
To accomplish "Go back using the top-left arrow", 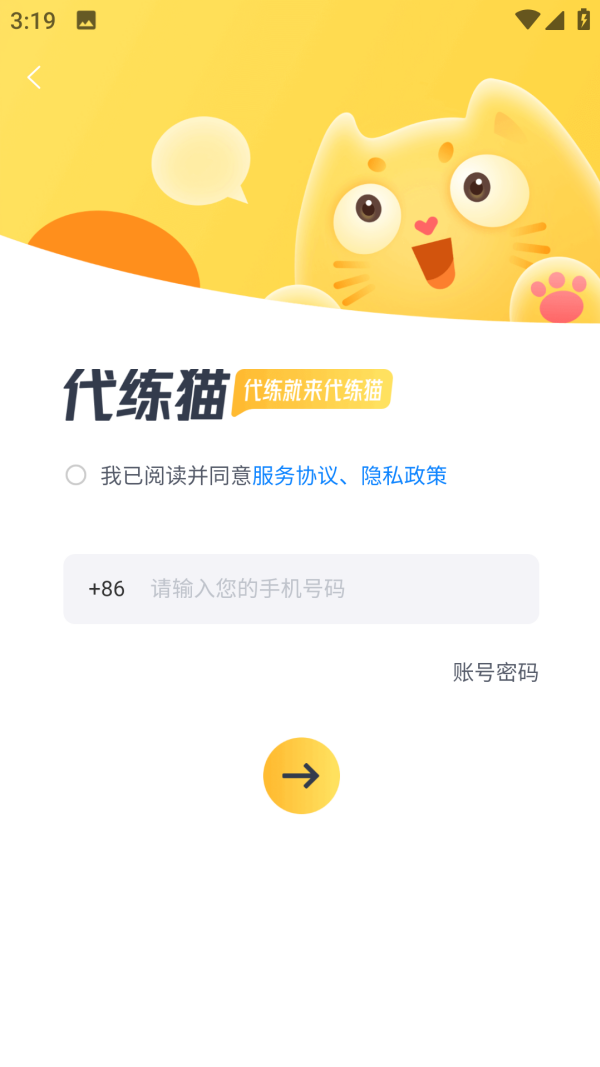I will (34, 77).
